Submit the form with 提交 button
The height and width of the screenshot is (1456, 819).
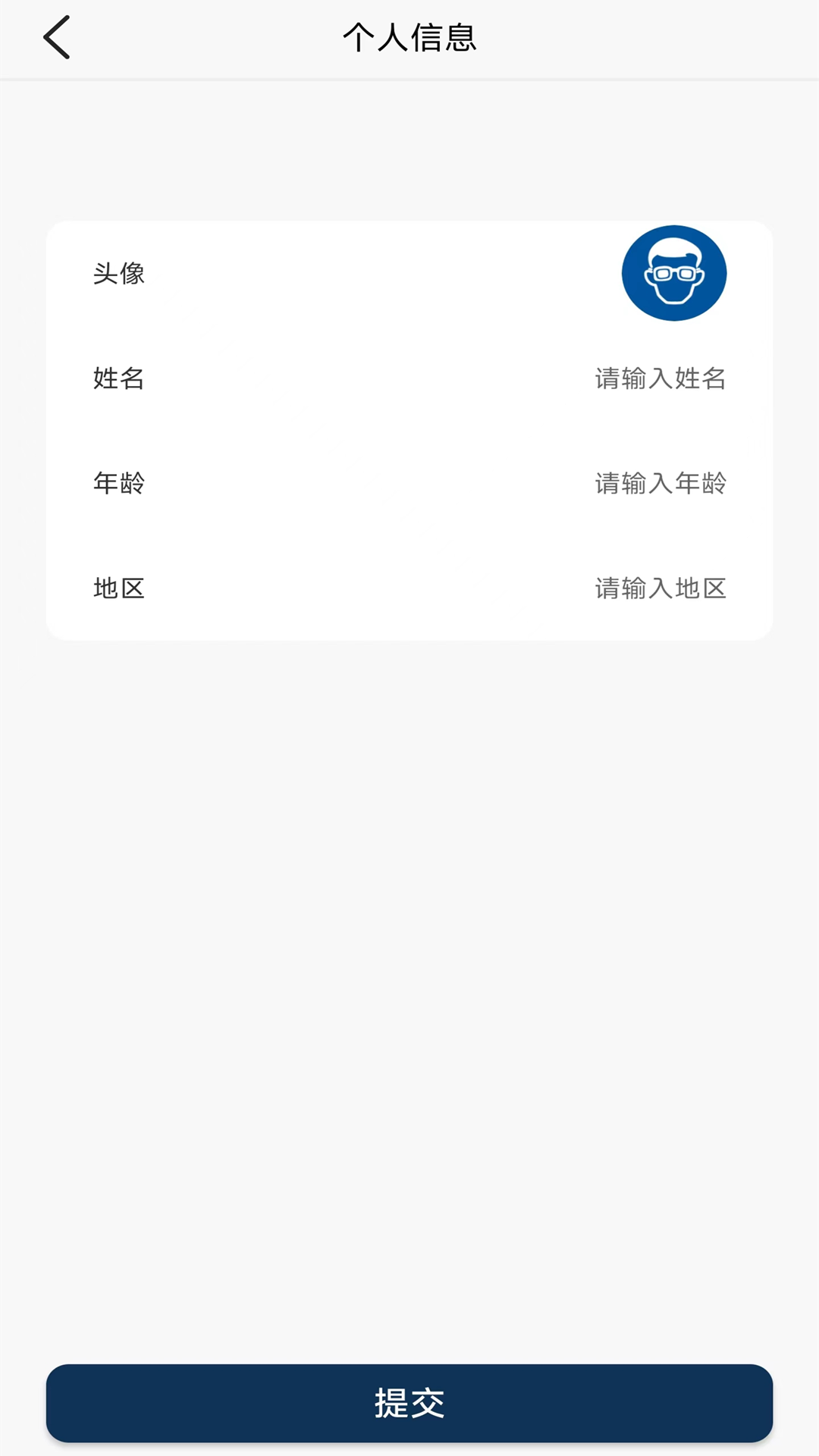(x=409, y=1403)
